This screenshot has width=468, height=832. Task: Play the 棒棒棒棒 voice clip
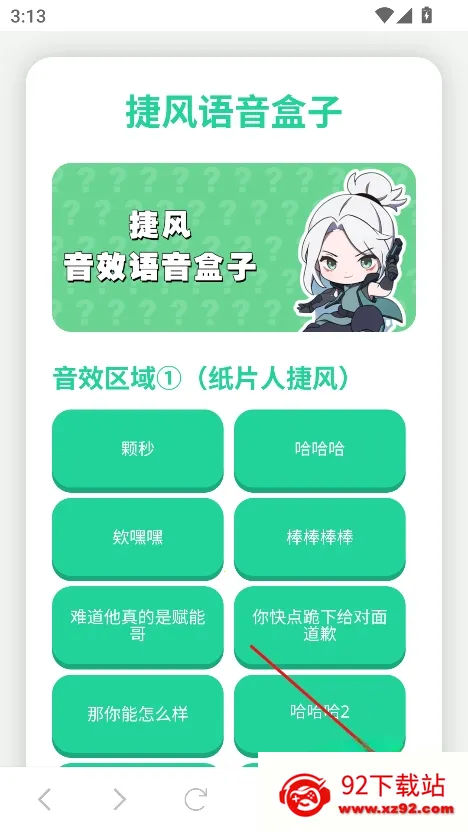pyautogui.click(x=319, y=538)
